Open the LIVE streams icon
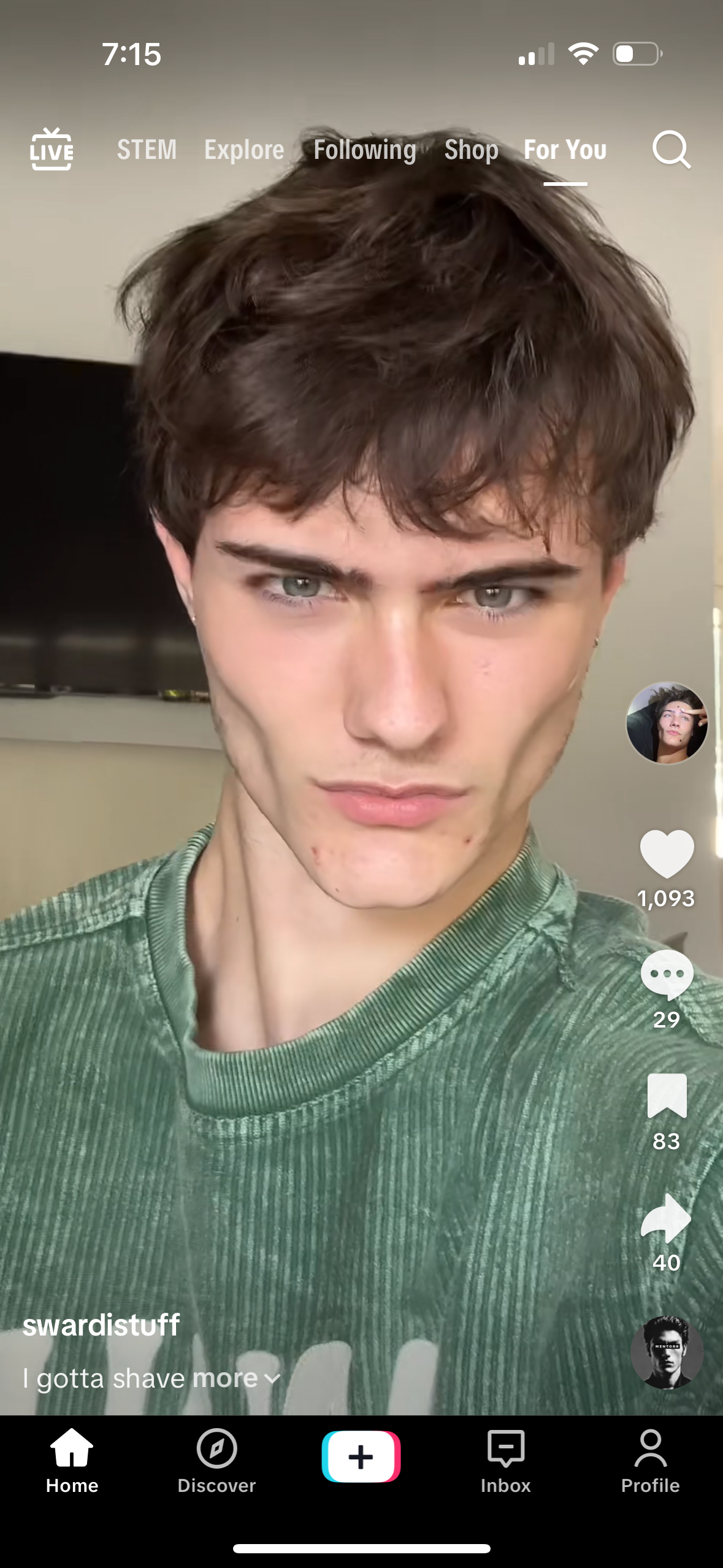 pos(52,149)
